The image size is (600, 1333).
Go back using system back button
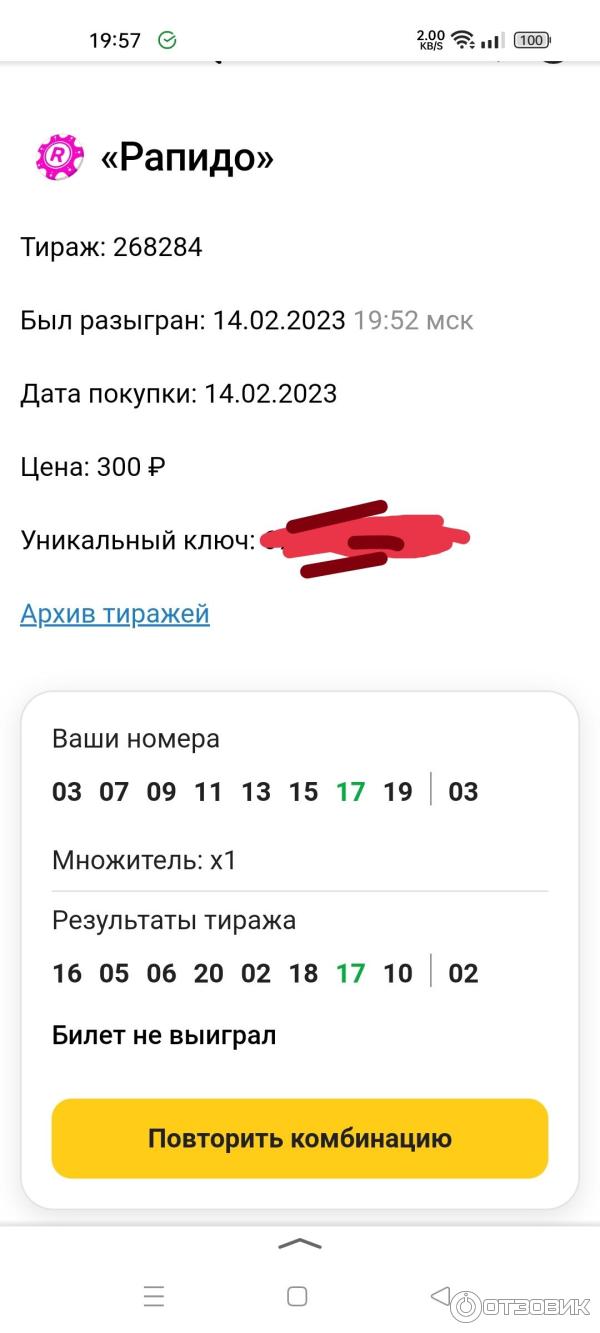click(x=440, y=1296)
